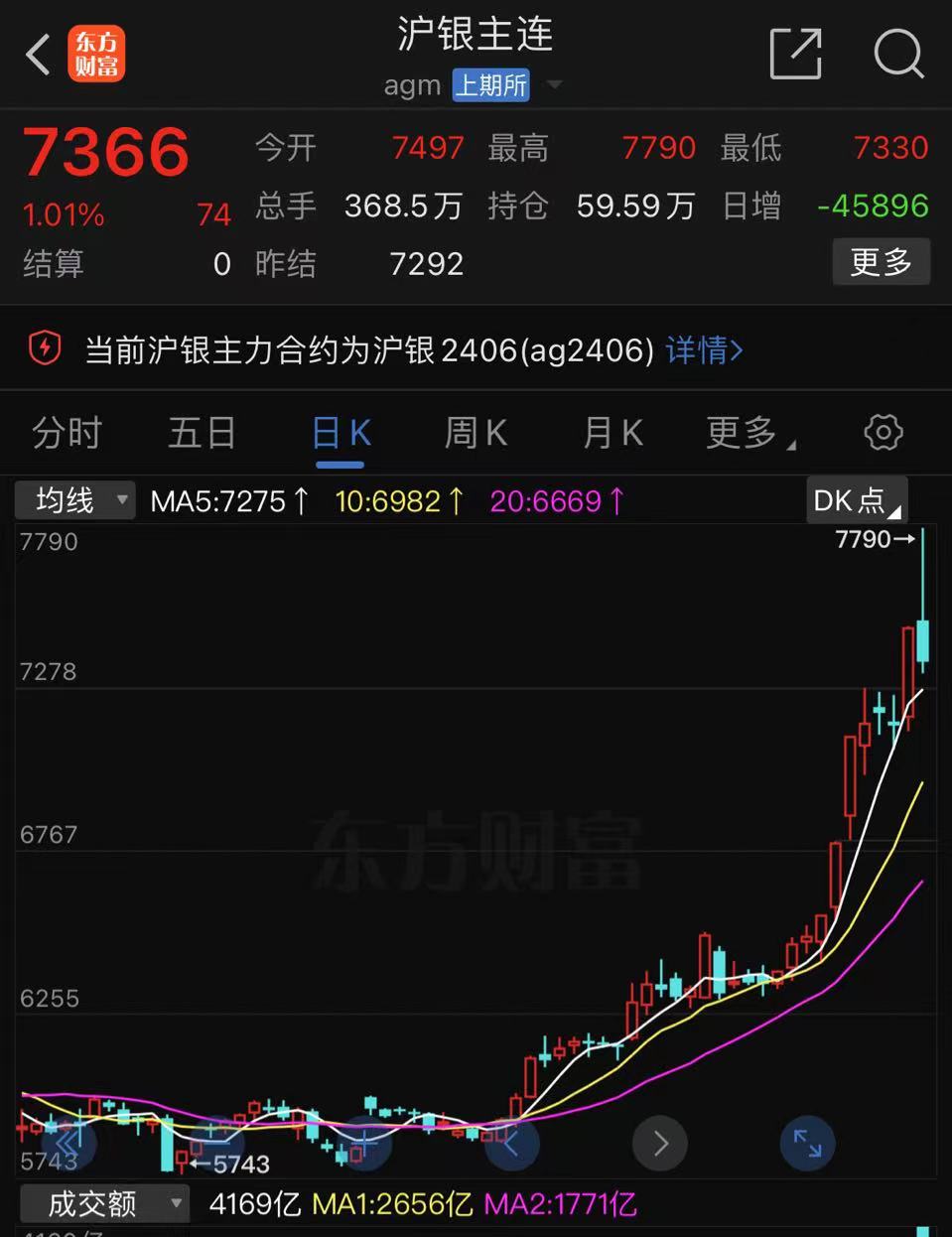Open the 均线 indicator dropdown
Viewport: 952px width, 1237px height.
click(x=75, y=500)
